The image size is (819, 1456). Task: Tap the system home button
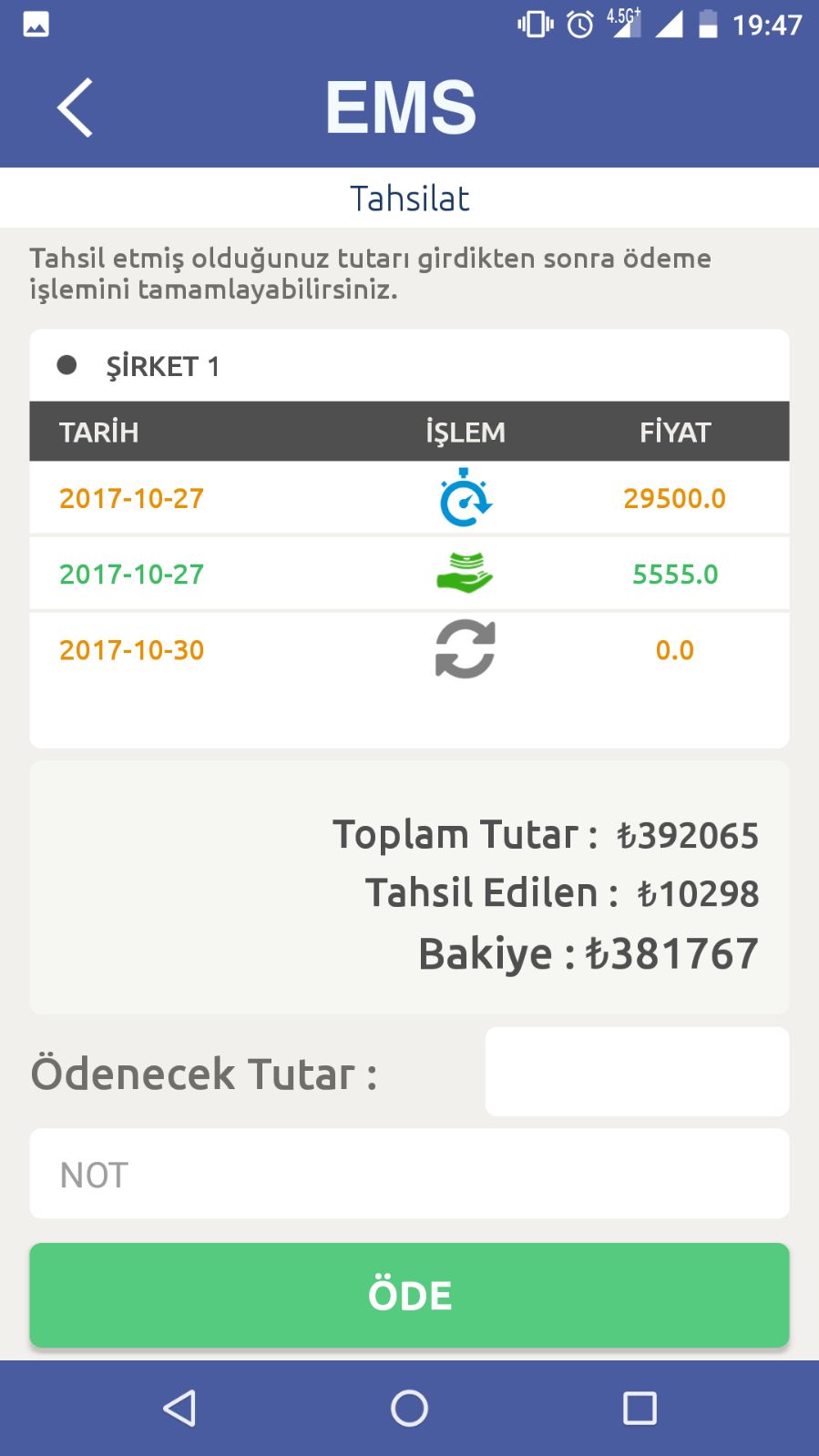[x=409, y=1408]
